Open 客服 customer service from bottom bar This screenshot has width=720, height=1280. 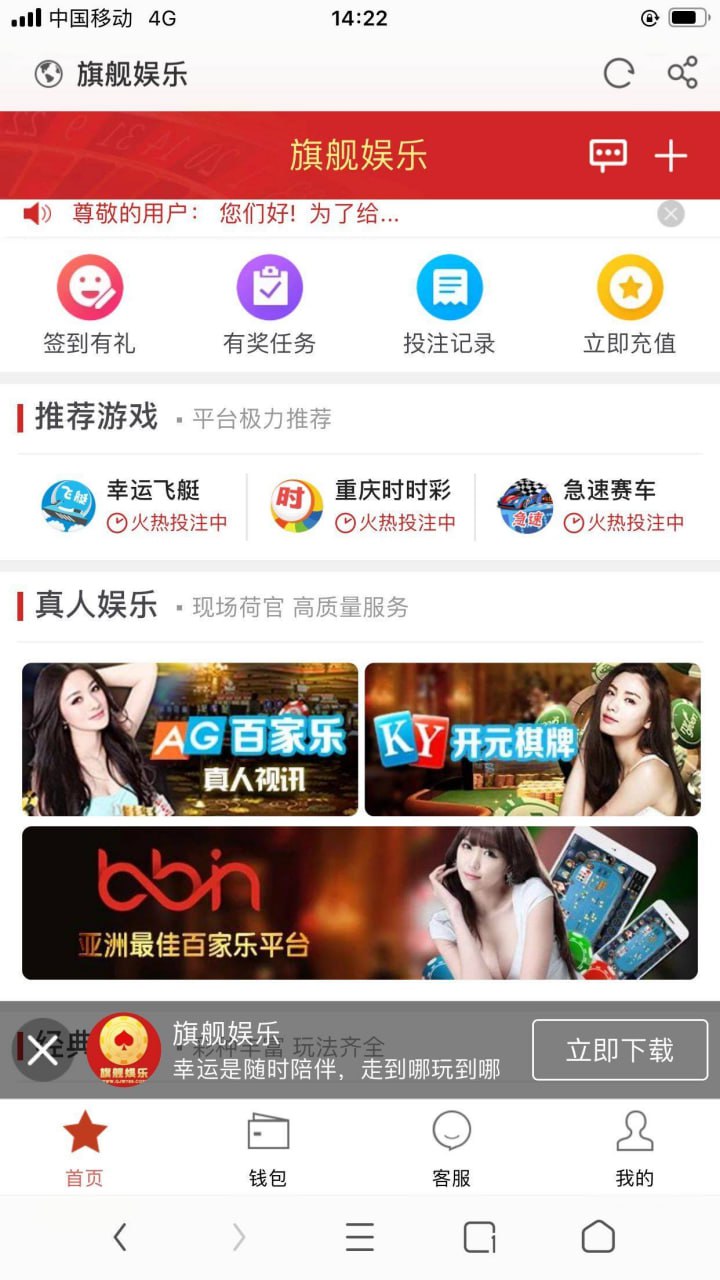point(452,1146)
